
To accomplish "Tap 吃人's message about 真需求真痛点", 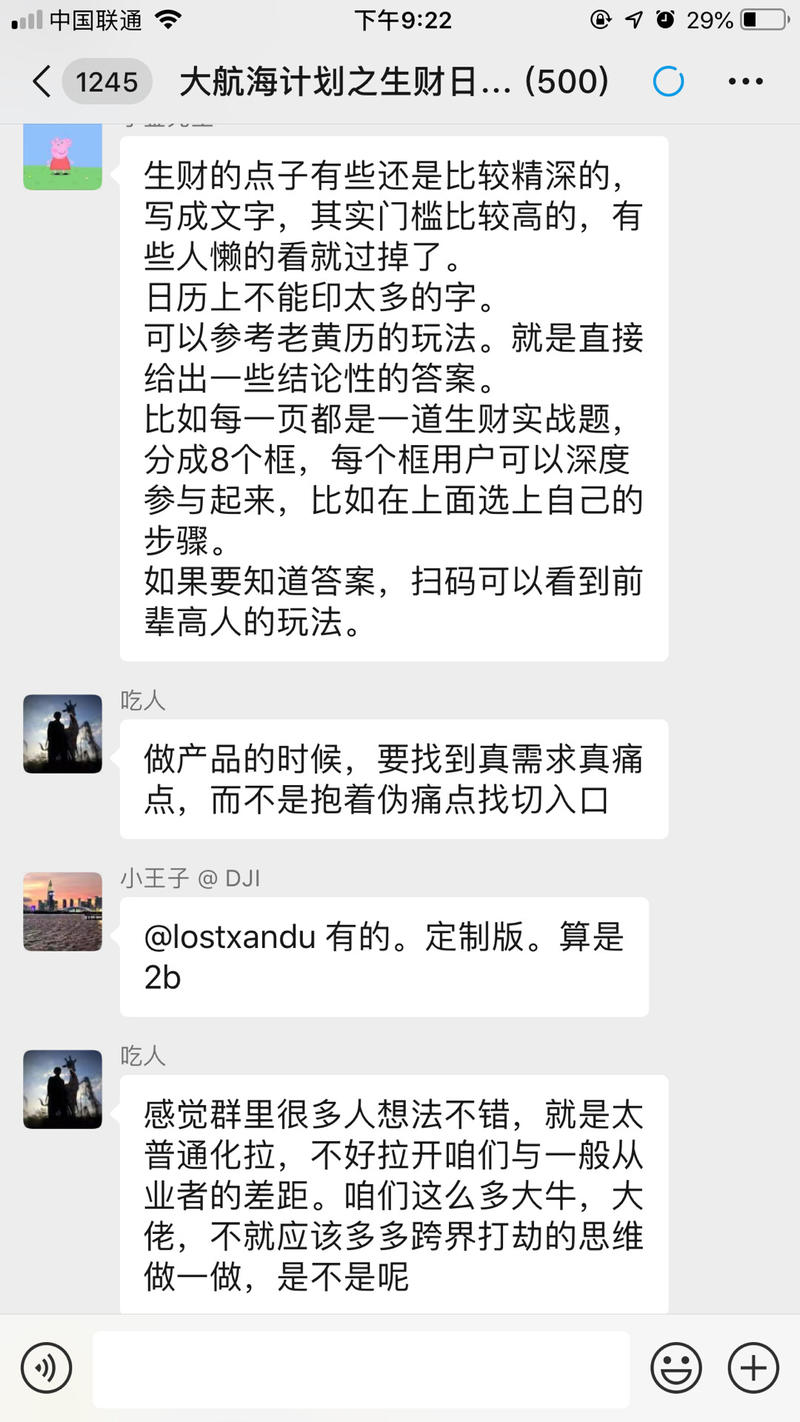I will [x=393, y=778].
